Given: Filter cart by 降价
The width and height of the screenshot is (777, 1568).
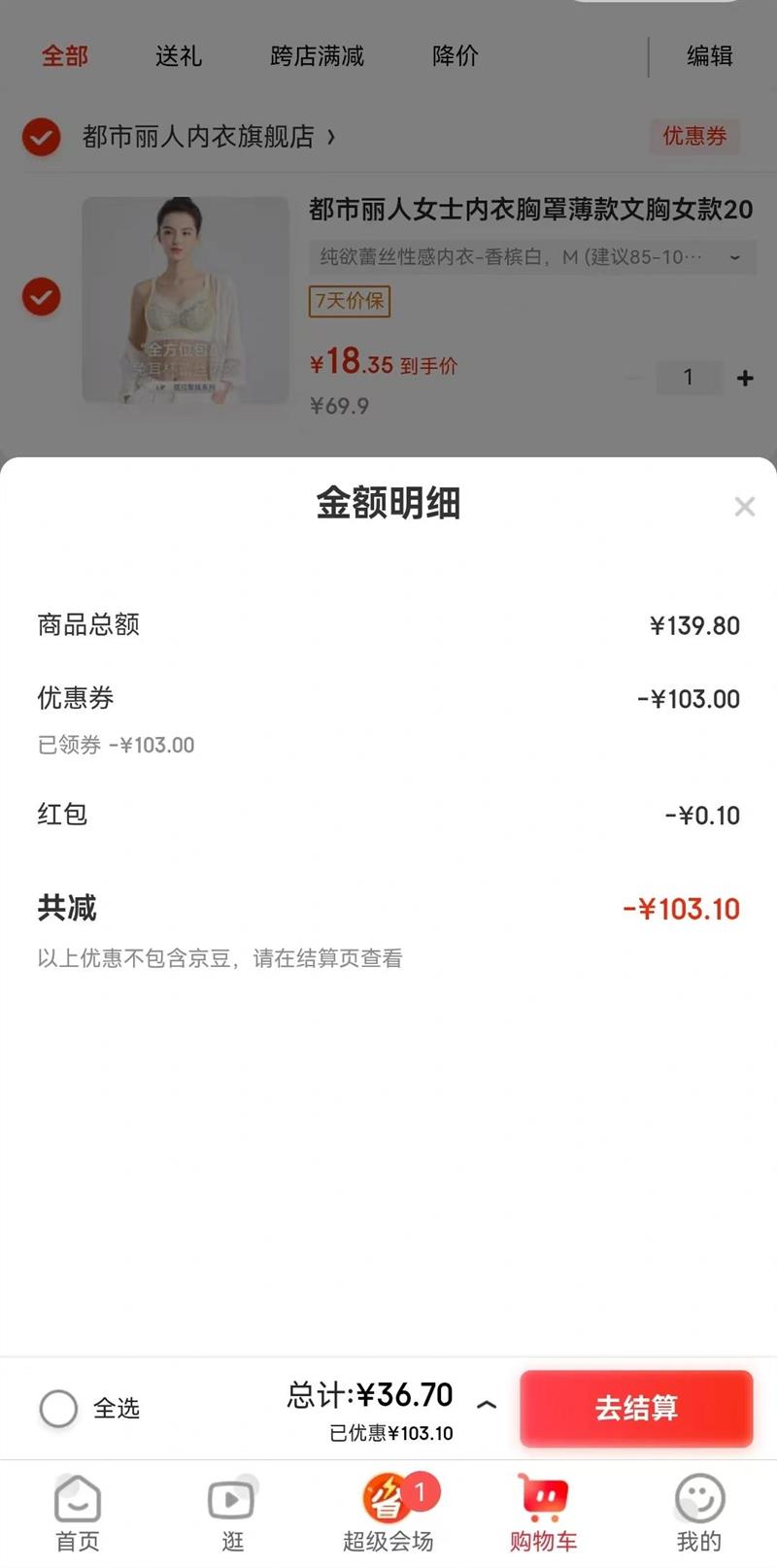Looking at the screenshot, I should point(456,56).
